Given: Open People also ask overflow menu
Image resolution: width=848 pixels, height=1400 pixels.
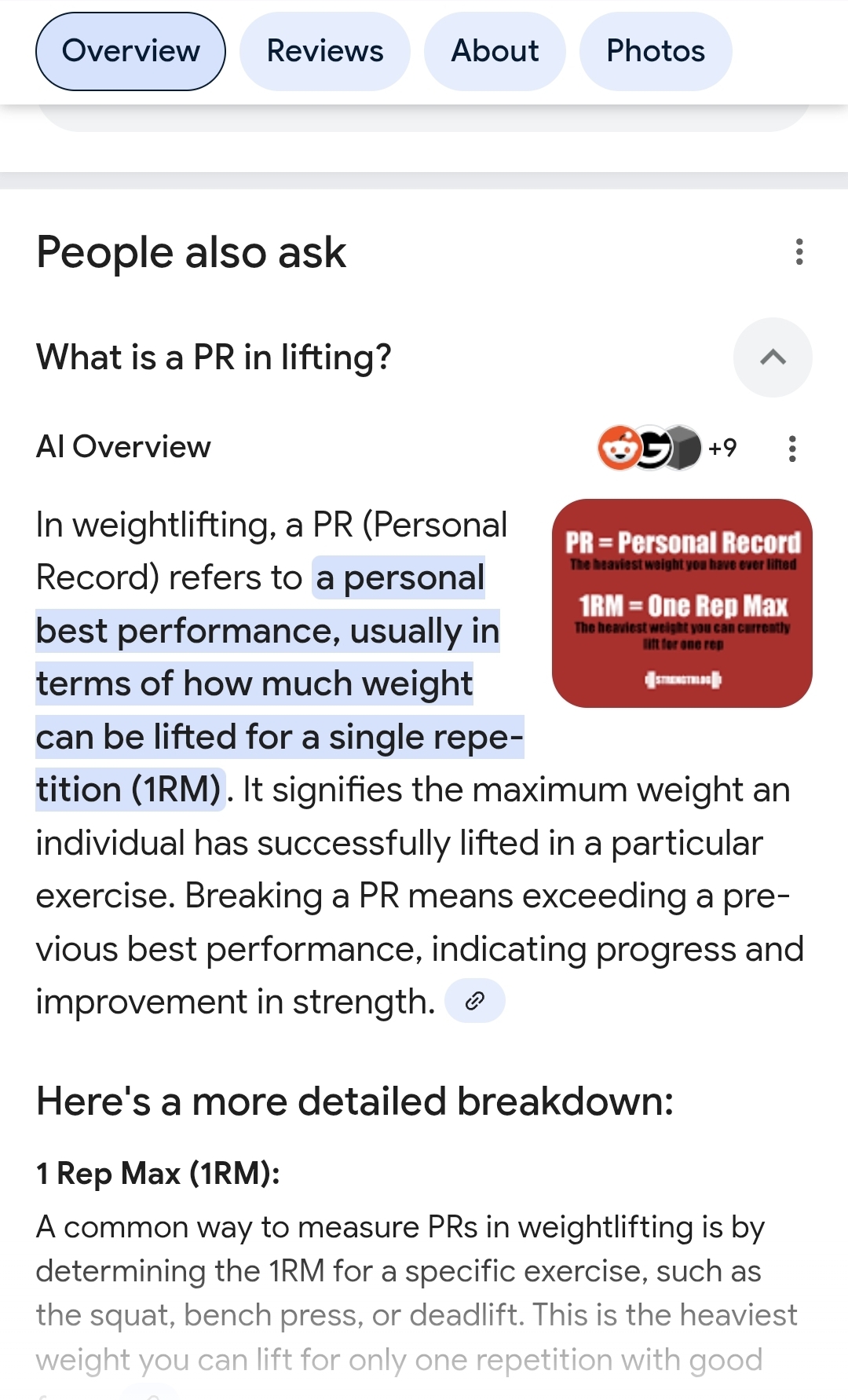Looking at the screenshot, I should (x=799, y=252).
